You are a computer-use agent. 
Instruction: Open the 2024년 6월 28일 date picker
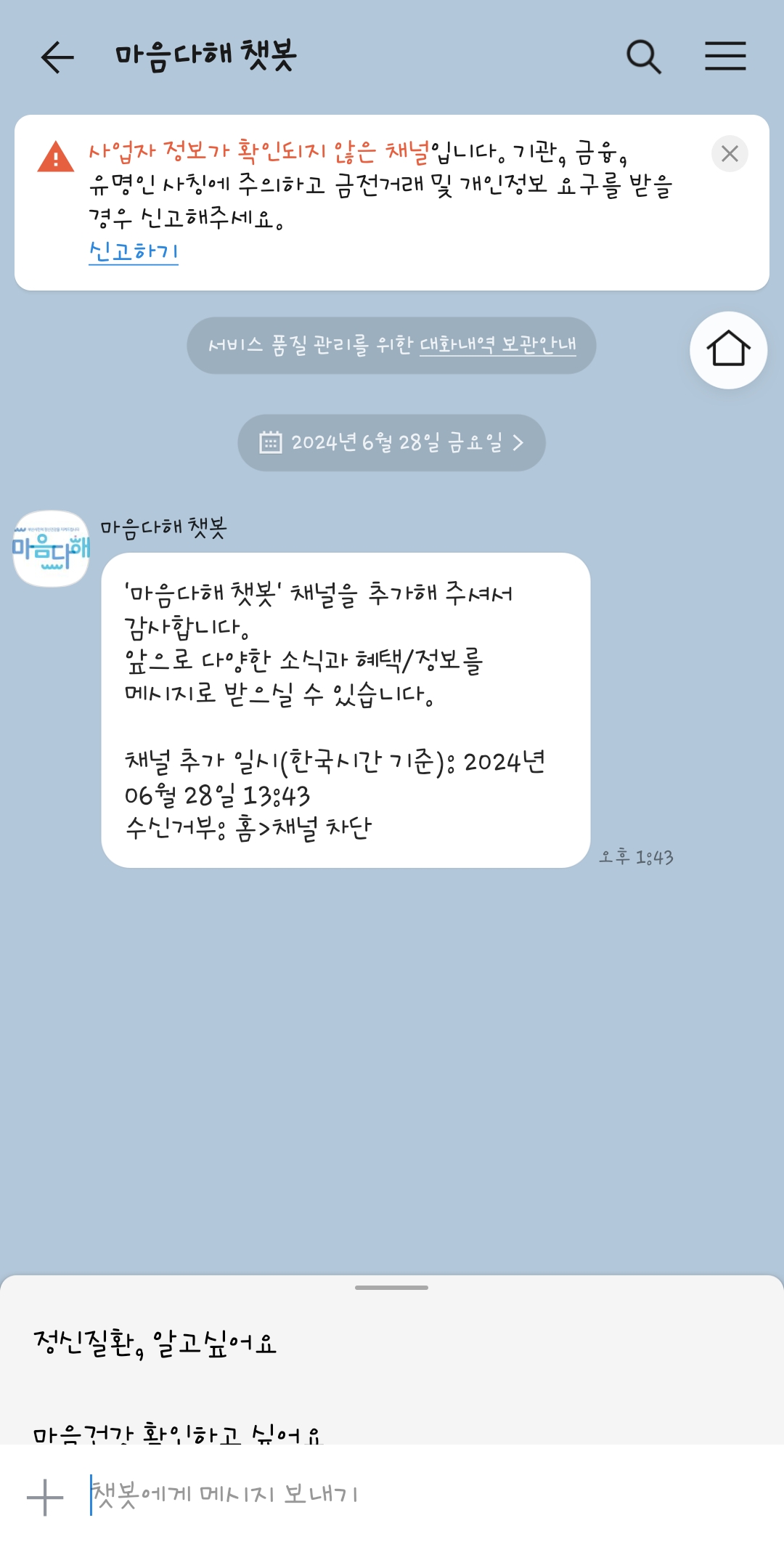(391, 442)
